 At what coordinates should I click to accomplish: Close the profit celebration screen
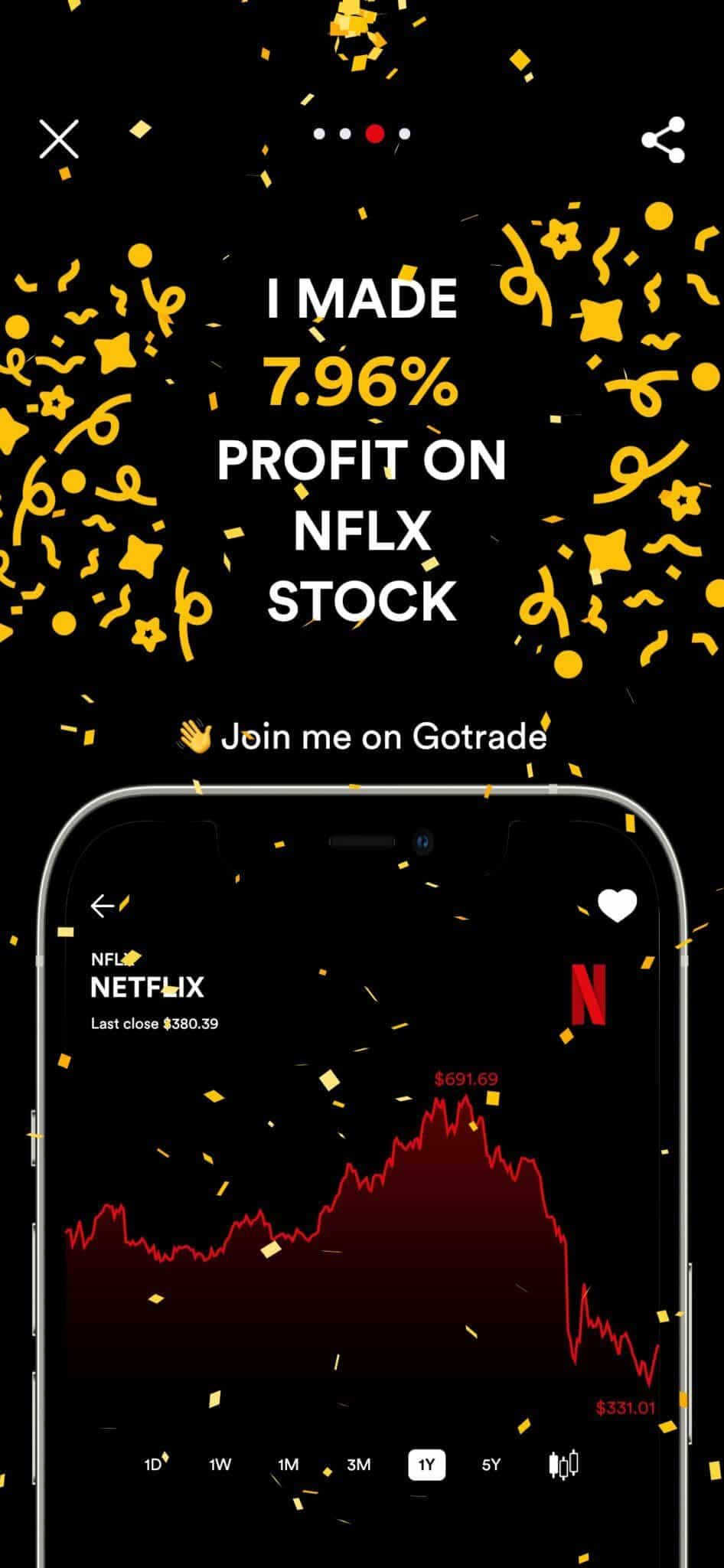[59, 139]
